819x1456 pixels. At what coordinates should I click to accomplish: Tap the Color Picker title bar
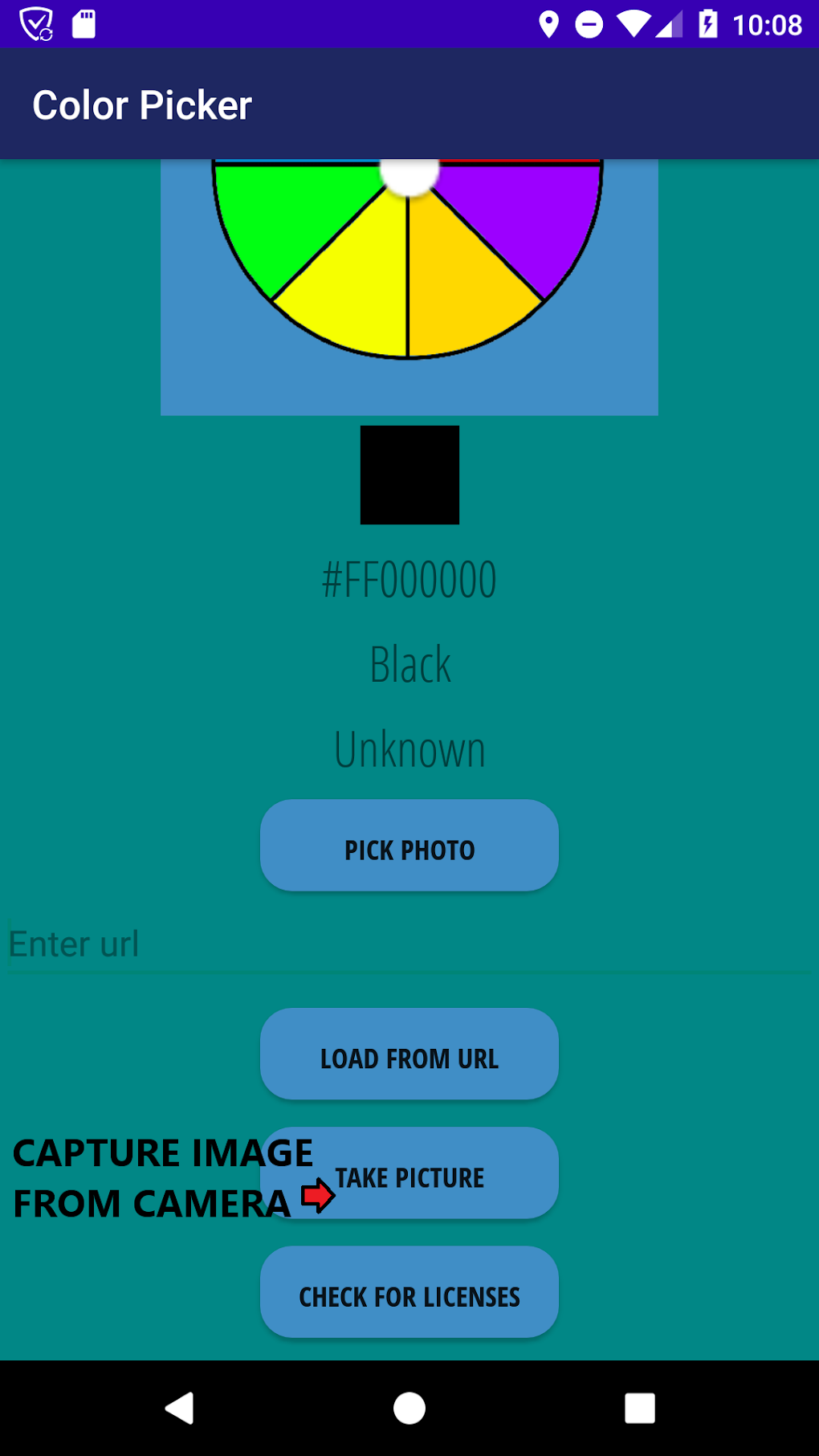click(142, 104)
